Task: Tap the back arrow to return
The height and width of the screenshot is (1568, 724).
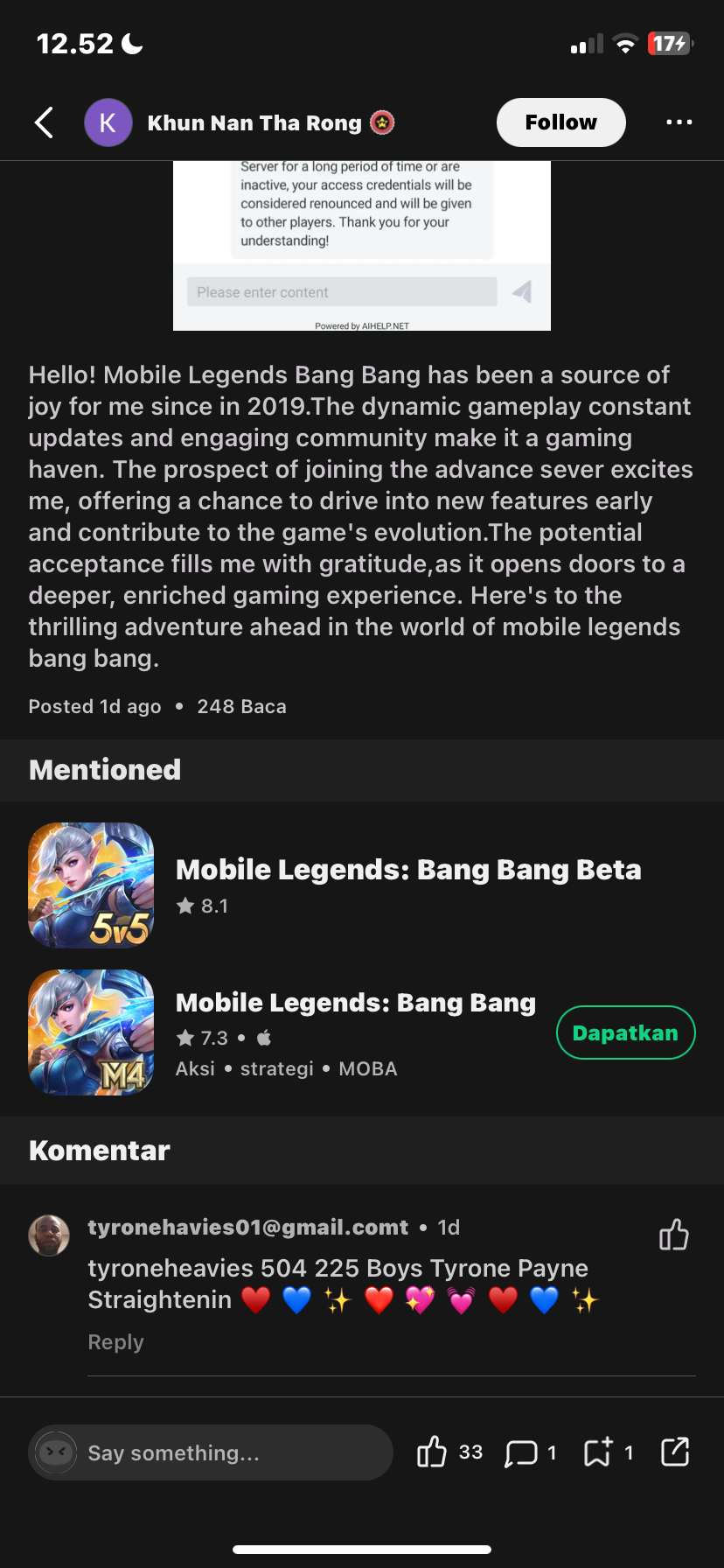Action: click(44, 122)
